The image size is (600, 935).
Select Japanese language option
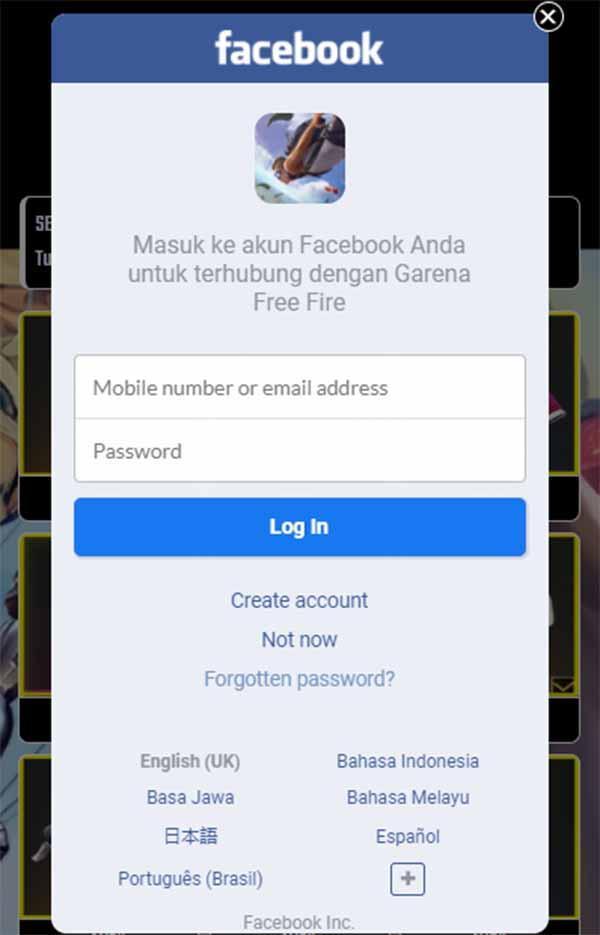click(x=190, y=836)
